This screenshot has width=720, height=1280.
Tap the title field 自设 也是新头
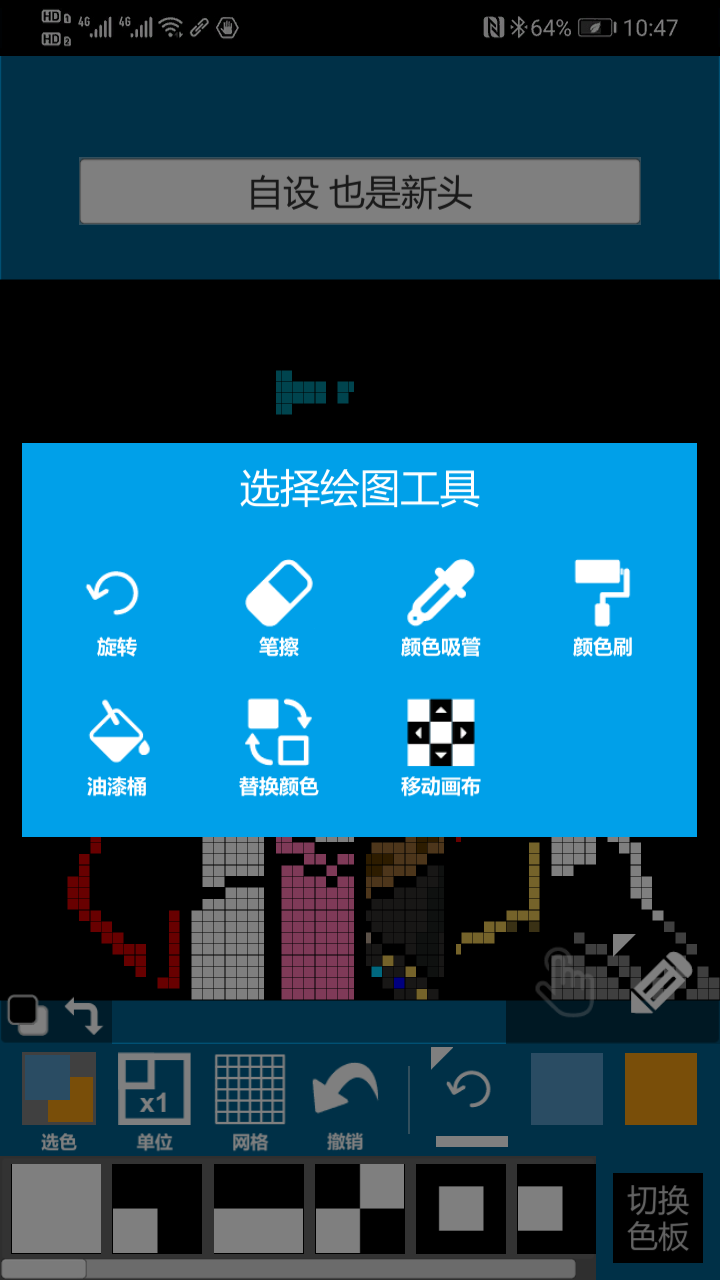click(360, 192)
